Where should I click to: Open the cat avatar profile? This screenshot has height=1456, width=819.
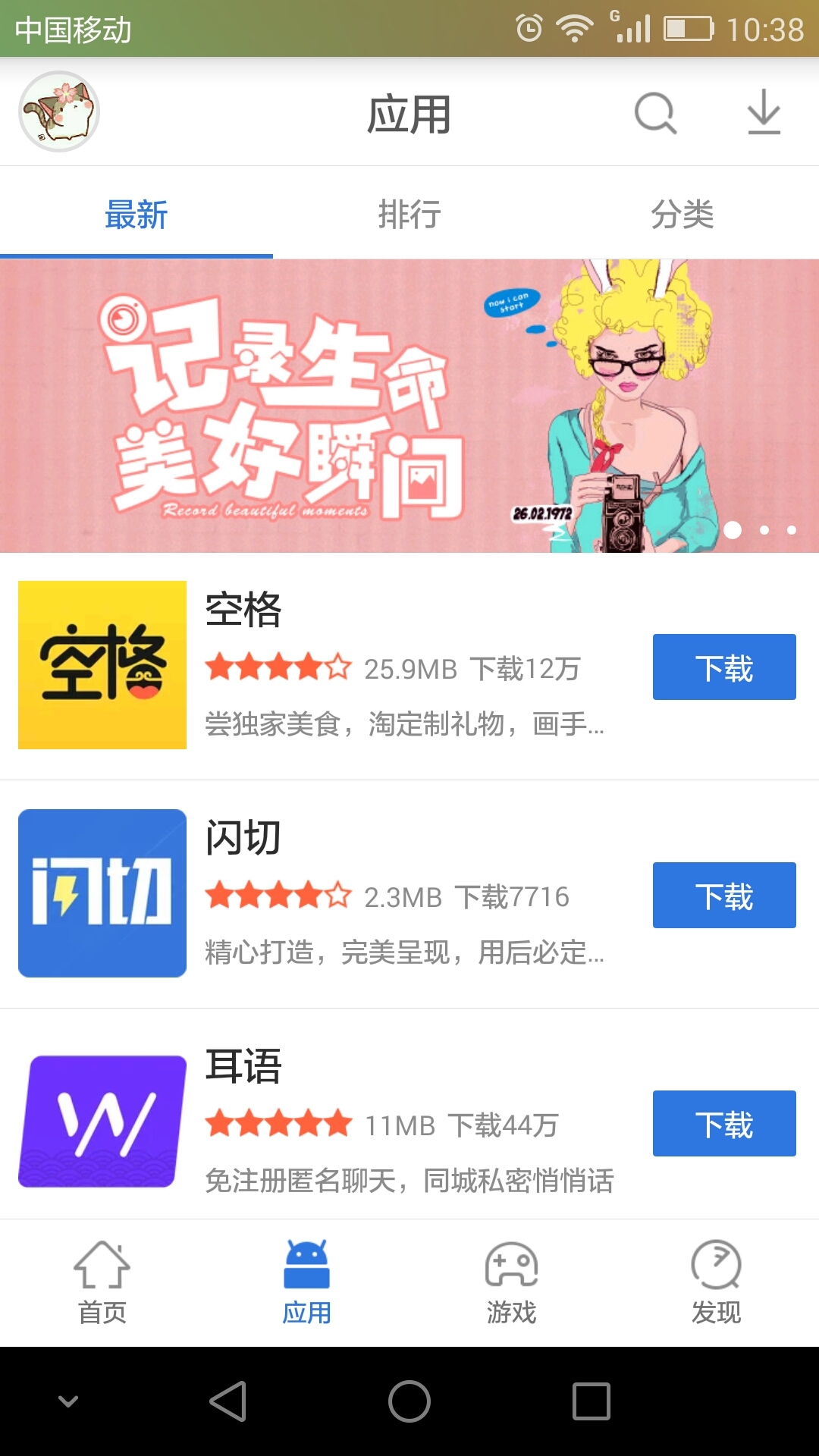pos(59,111)
